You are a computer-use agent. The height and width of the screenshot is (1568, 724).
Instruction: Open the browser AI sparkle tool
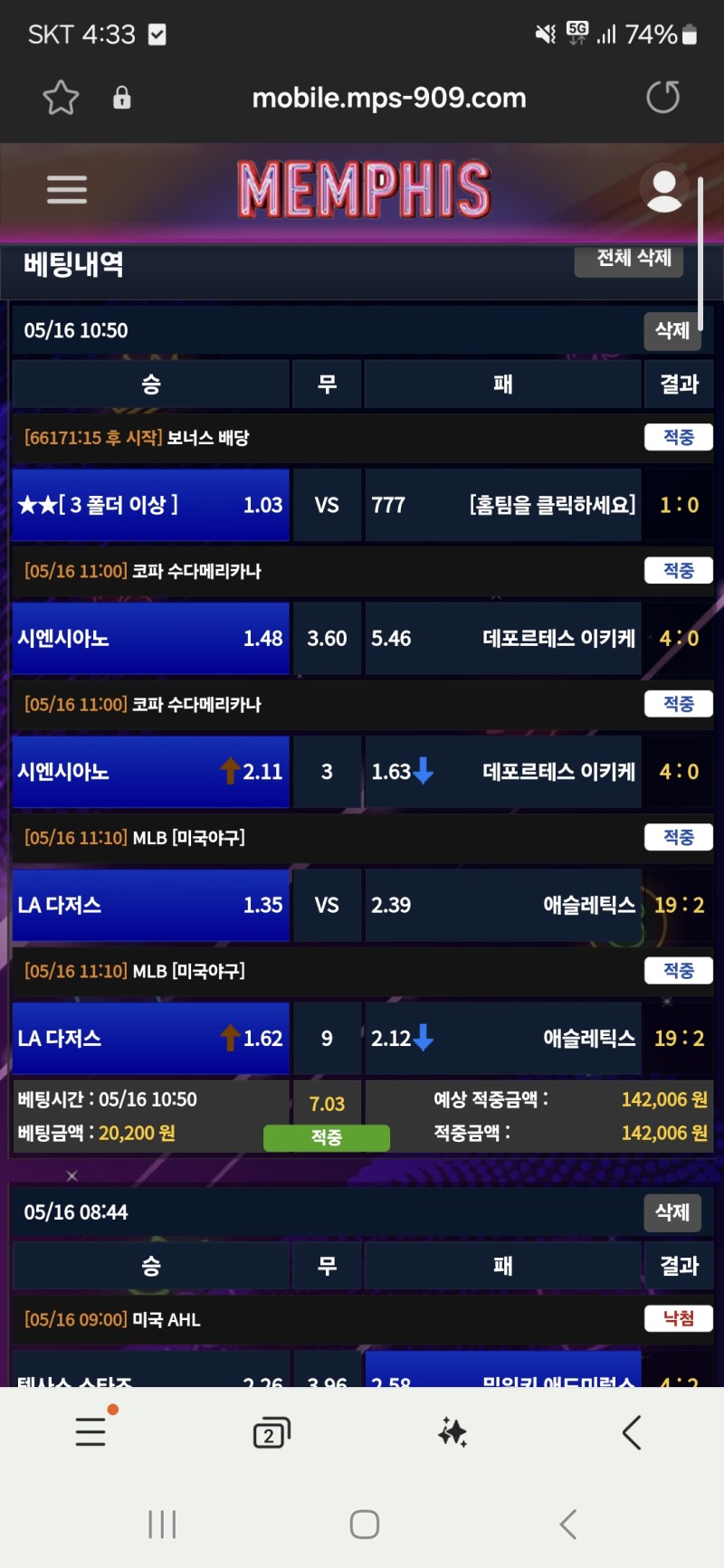pyautogui.click(x=452, y=1432)
